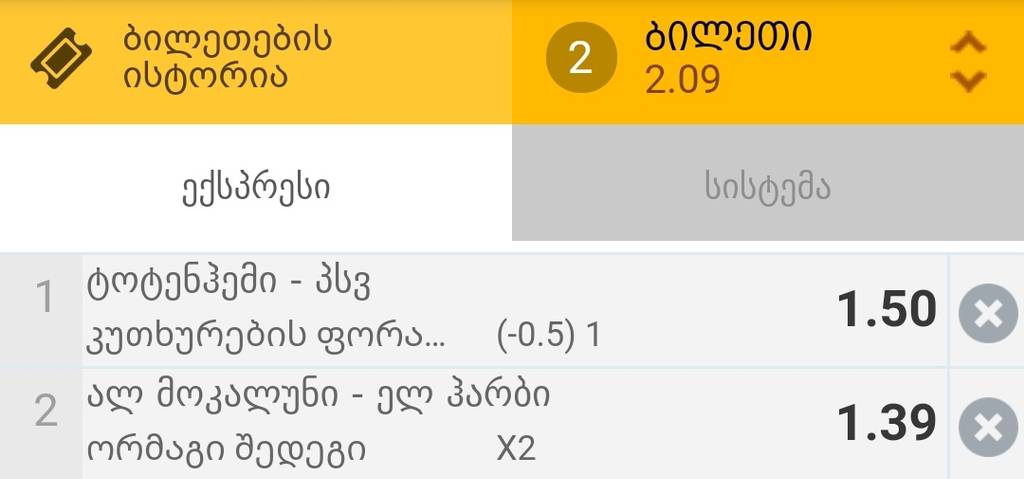Switch to the სისტემა tab
Screen dimensions: 1024x479
coord(767,187)
